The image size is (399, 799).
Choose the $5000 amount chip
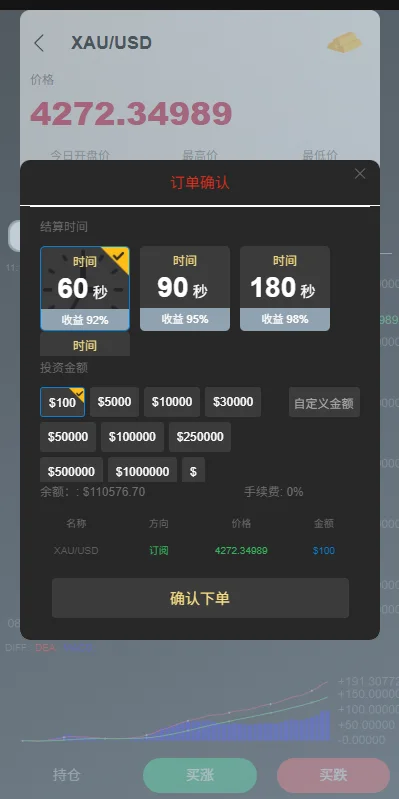114,402
